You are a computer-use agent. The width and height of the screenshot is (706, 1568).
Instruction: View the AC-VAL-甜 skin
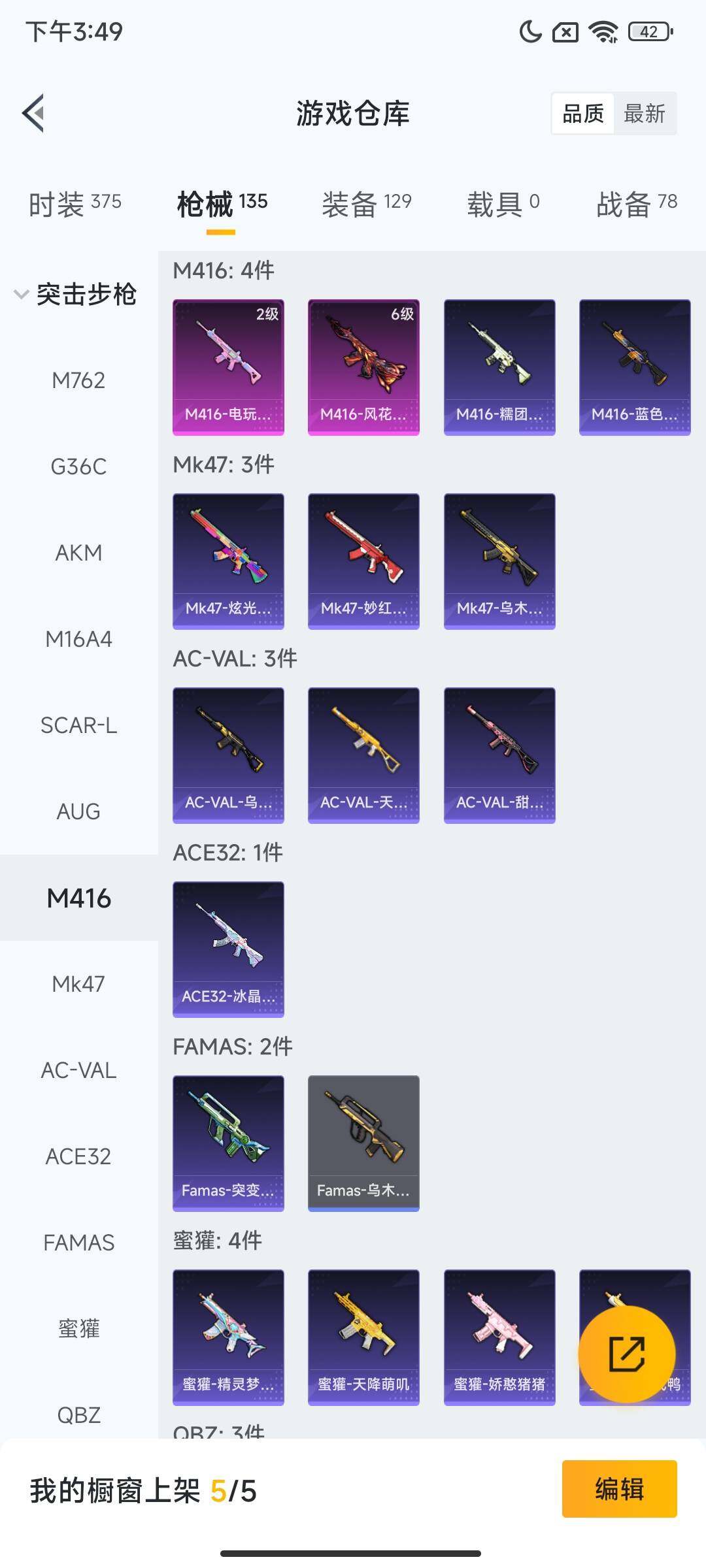tap(499, 755)
